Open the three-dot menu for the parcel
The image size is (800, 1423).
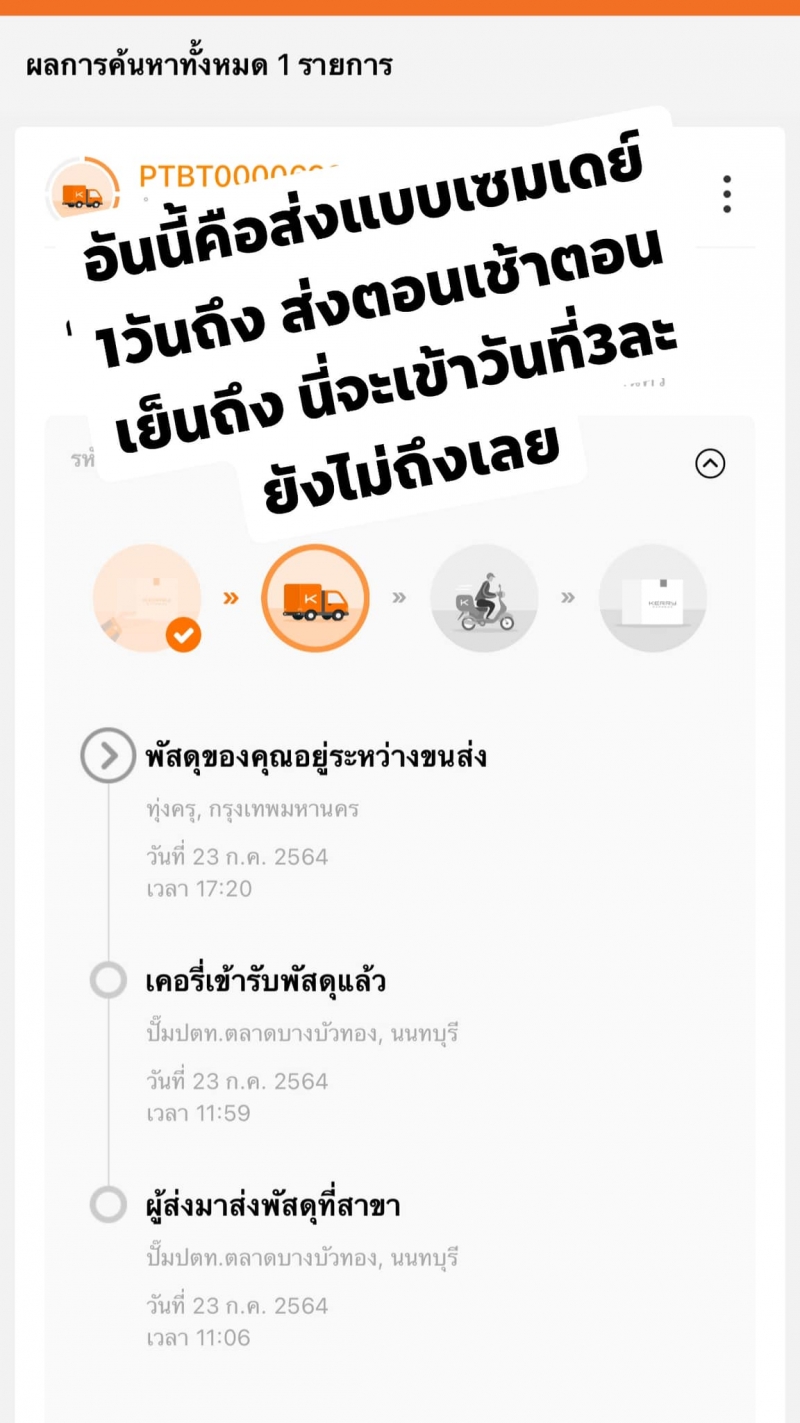727,194
